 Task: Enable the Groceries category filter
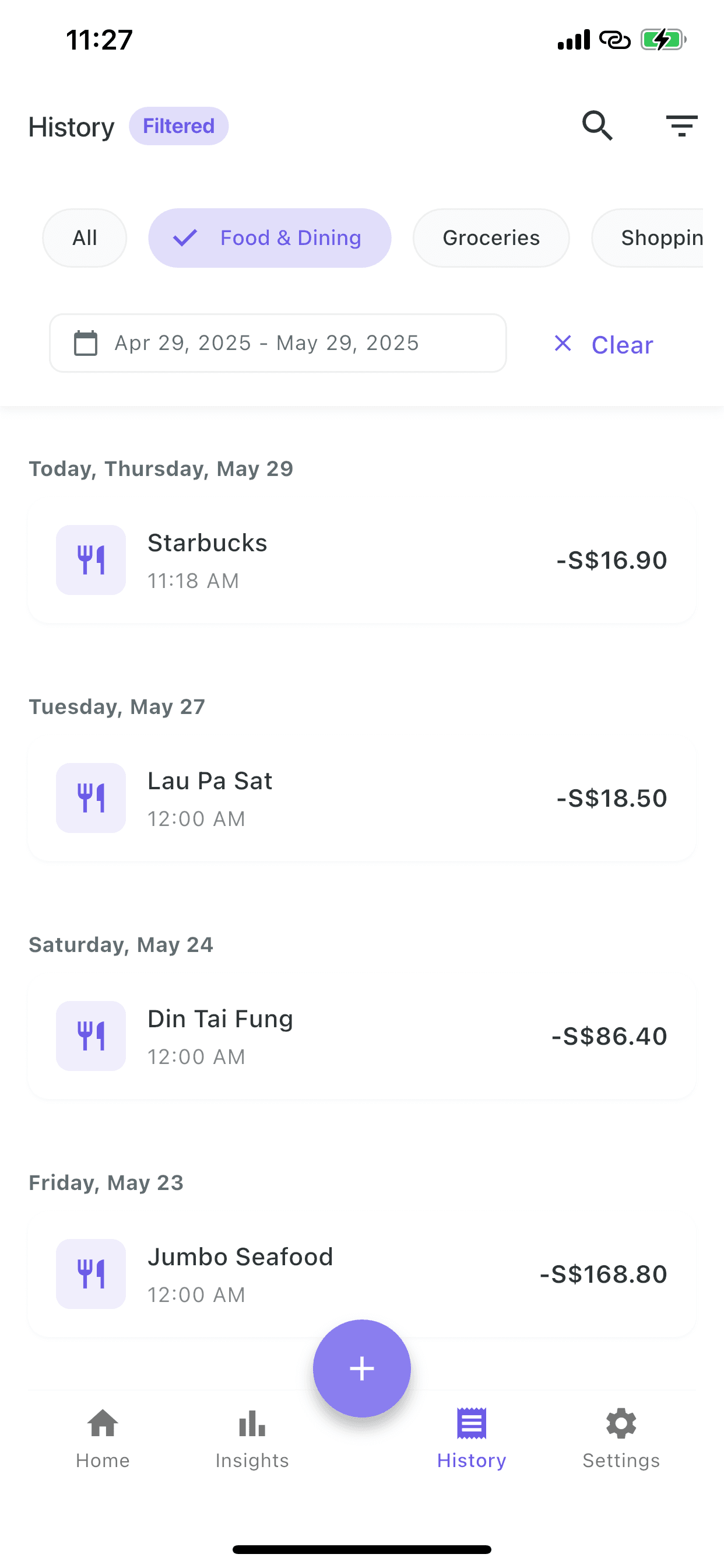pos(490,238)
